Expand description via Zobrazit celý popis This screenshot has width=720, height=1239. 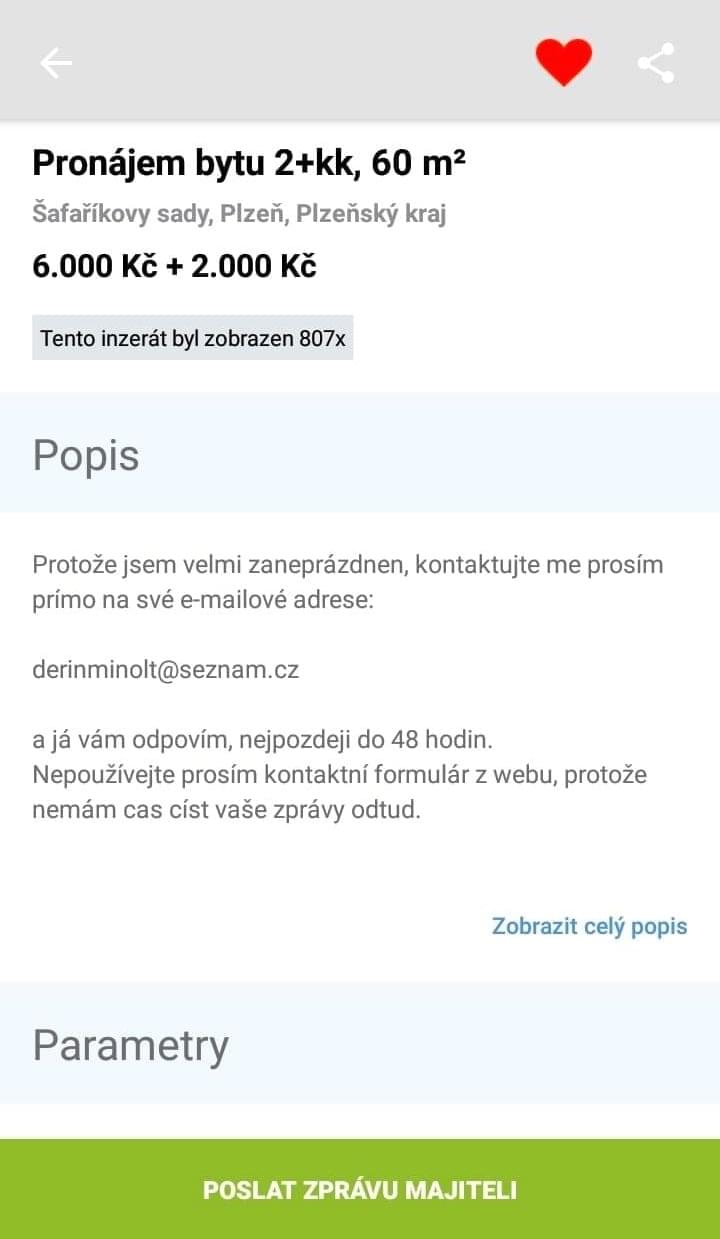589,926
